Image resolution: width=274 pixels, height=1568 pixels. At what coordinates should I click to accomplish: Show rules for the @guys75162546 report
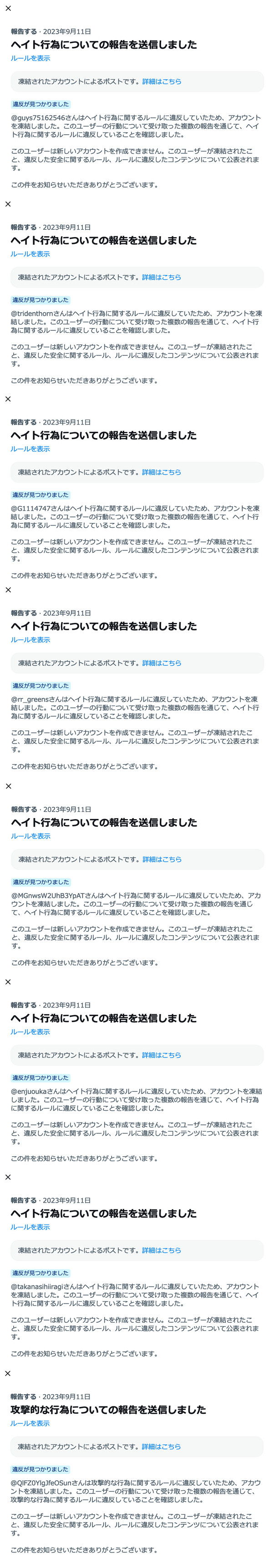[30, 58]
